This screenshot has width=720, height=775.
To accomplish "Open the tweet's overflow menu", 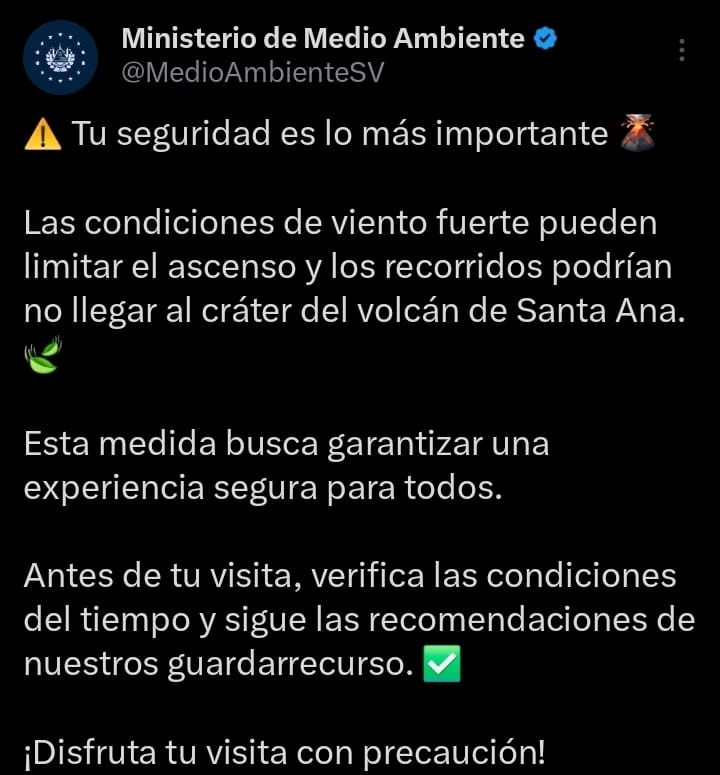I will (x=682, y=50).
